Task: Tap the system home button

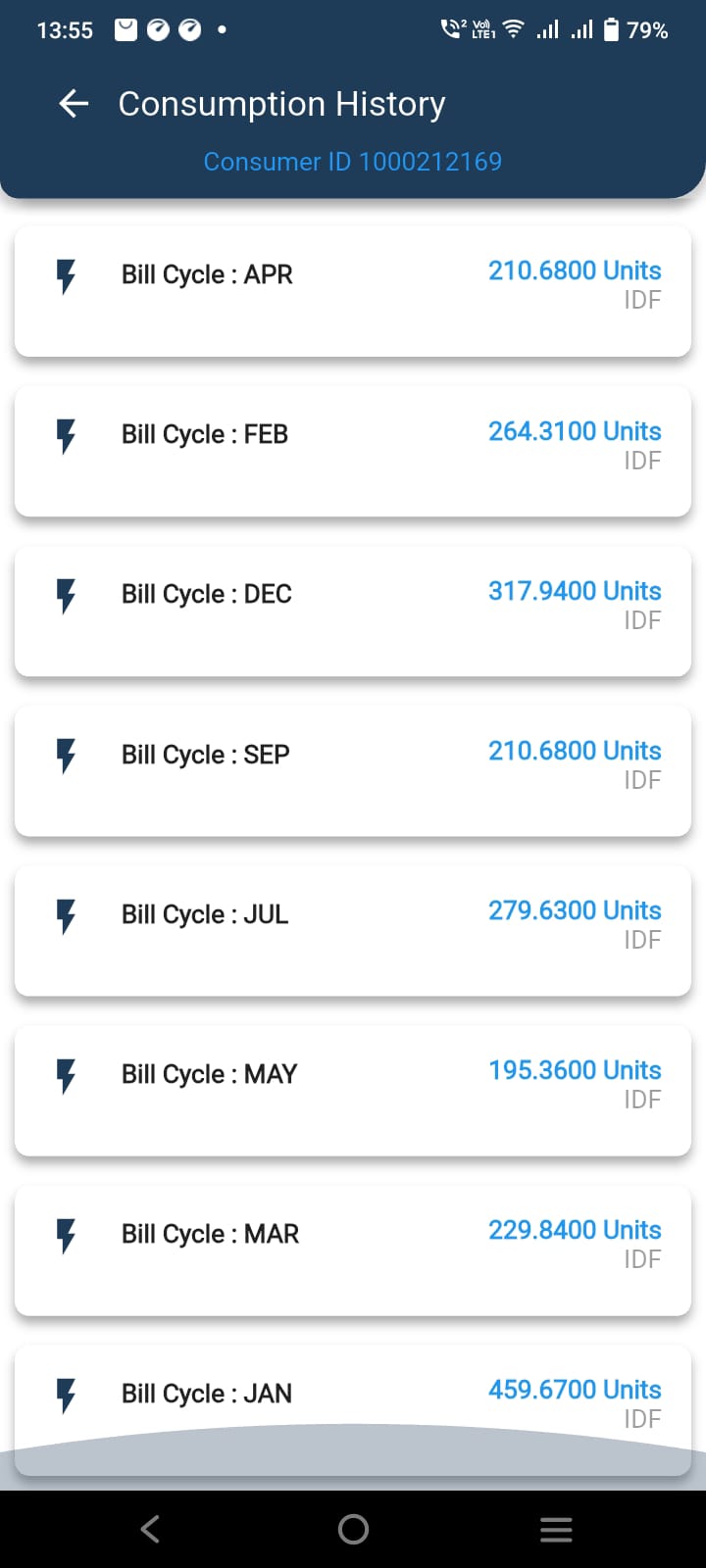Action: tap(353, 1529)
